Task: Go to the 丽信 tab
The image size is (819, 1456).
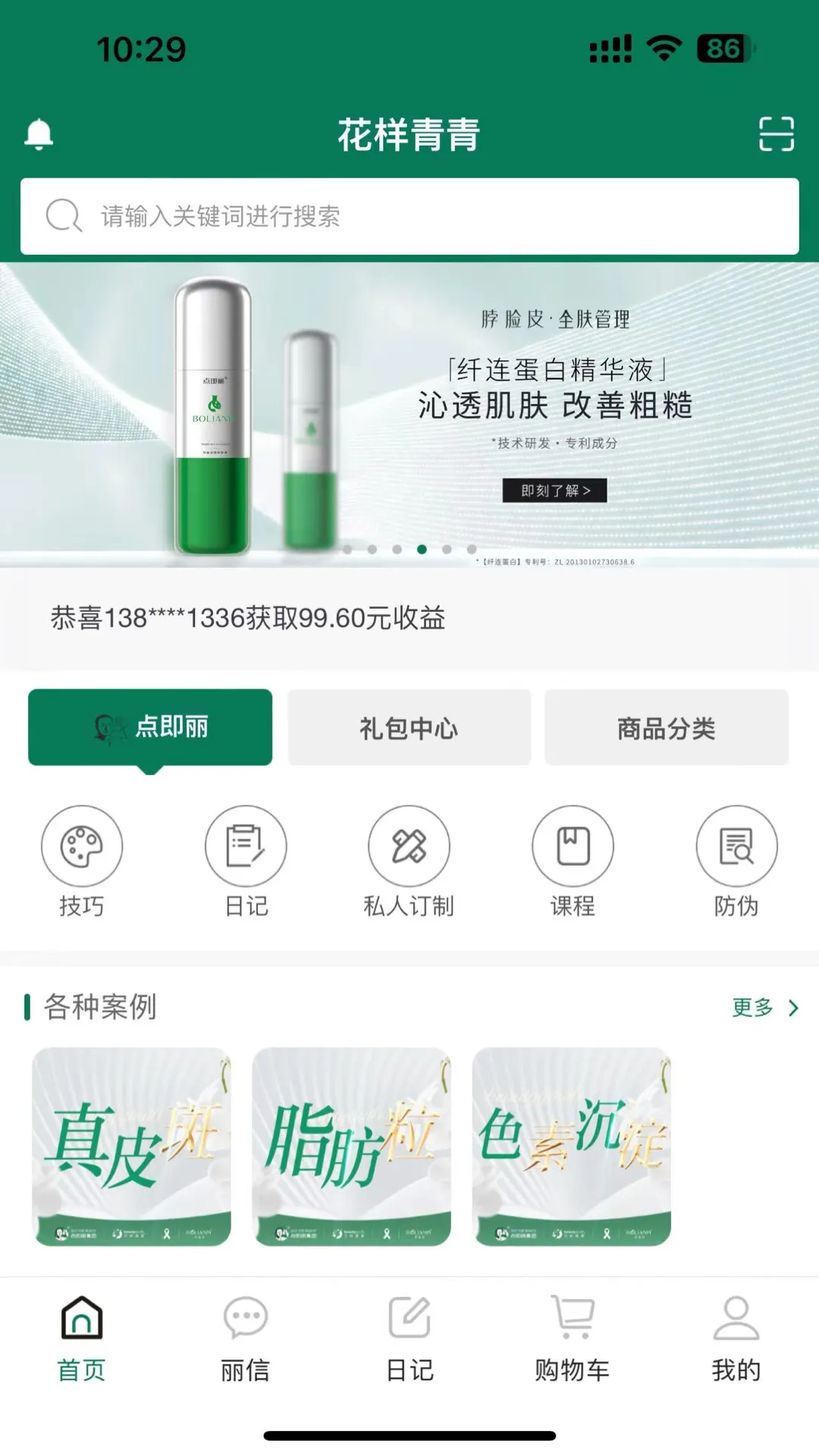Action: (245, 1339)
